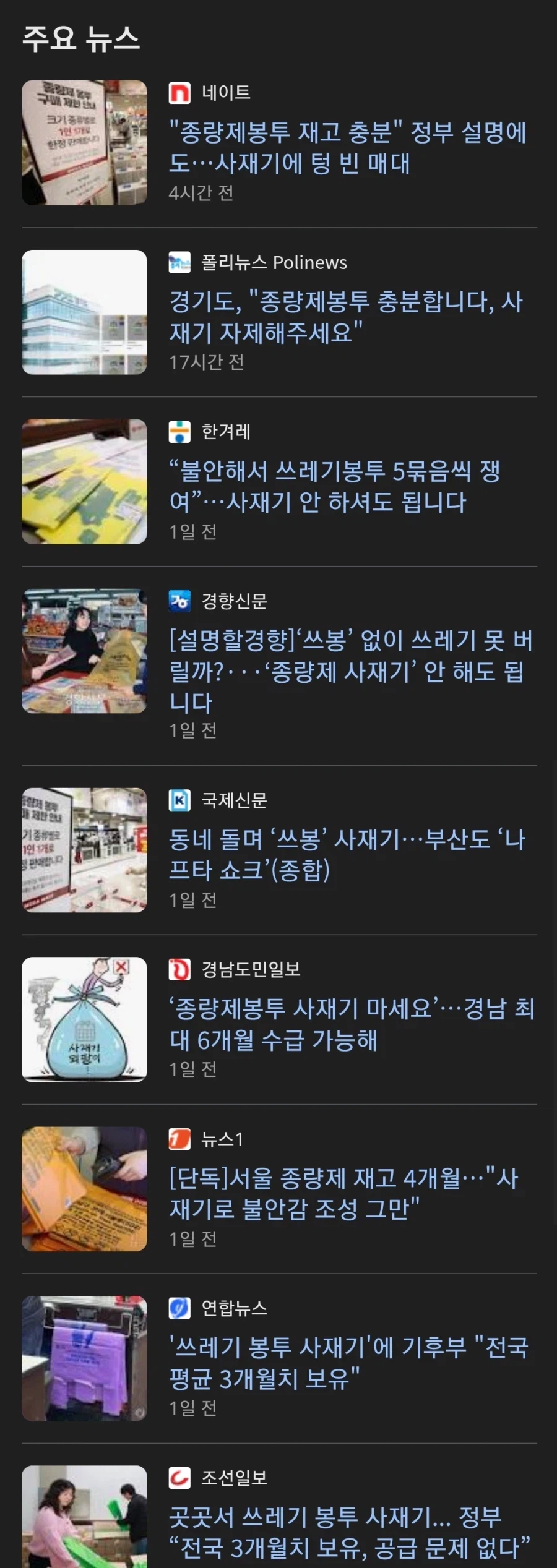Click the 네이트 publisher icon
Viewport: 557px width, 1568px height.
coord(179,93)
